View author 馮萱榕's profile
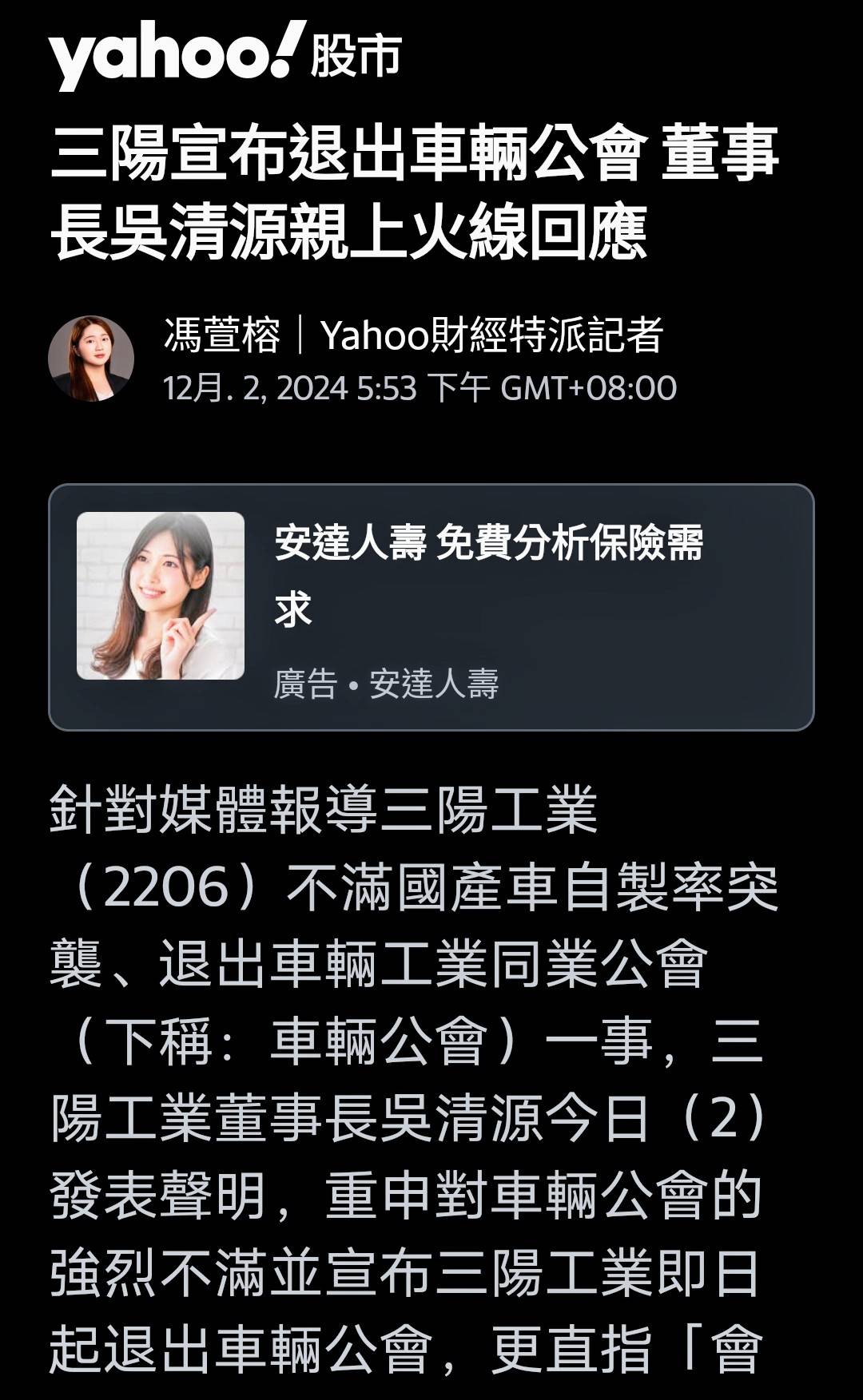Image resolution: width=863 pixels, height=1400 pixels. pos(222,335)
